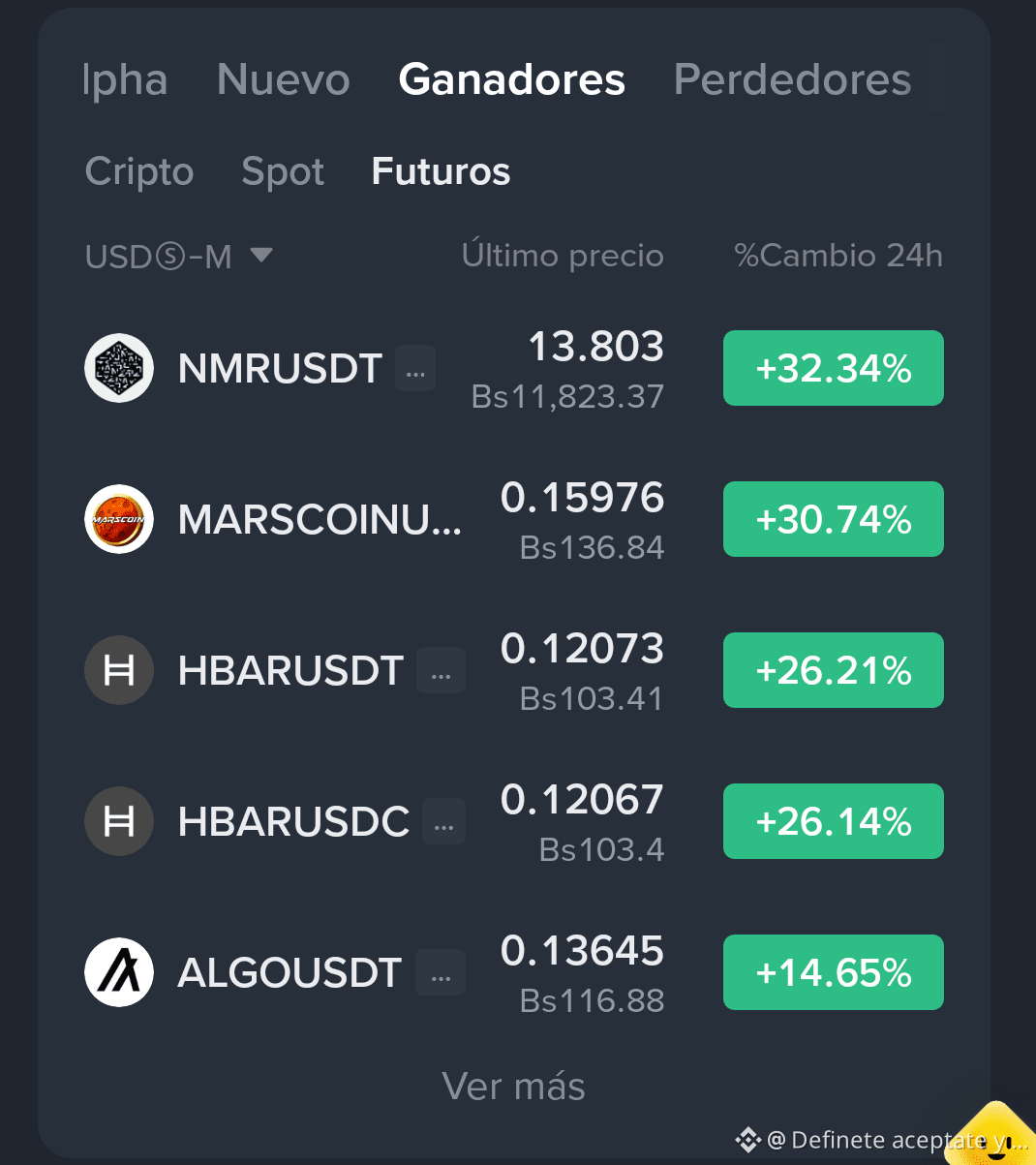Open the NMRUSDT futures row
This screenshot has width=1036, height=1165.
pos(514,369)
